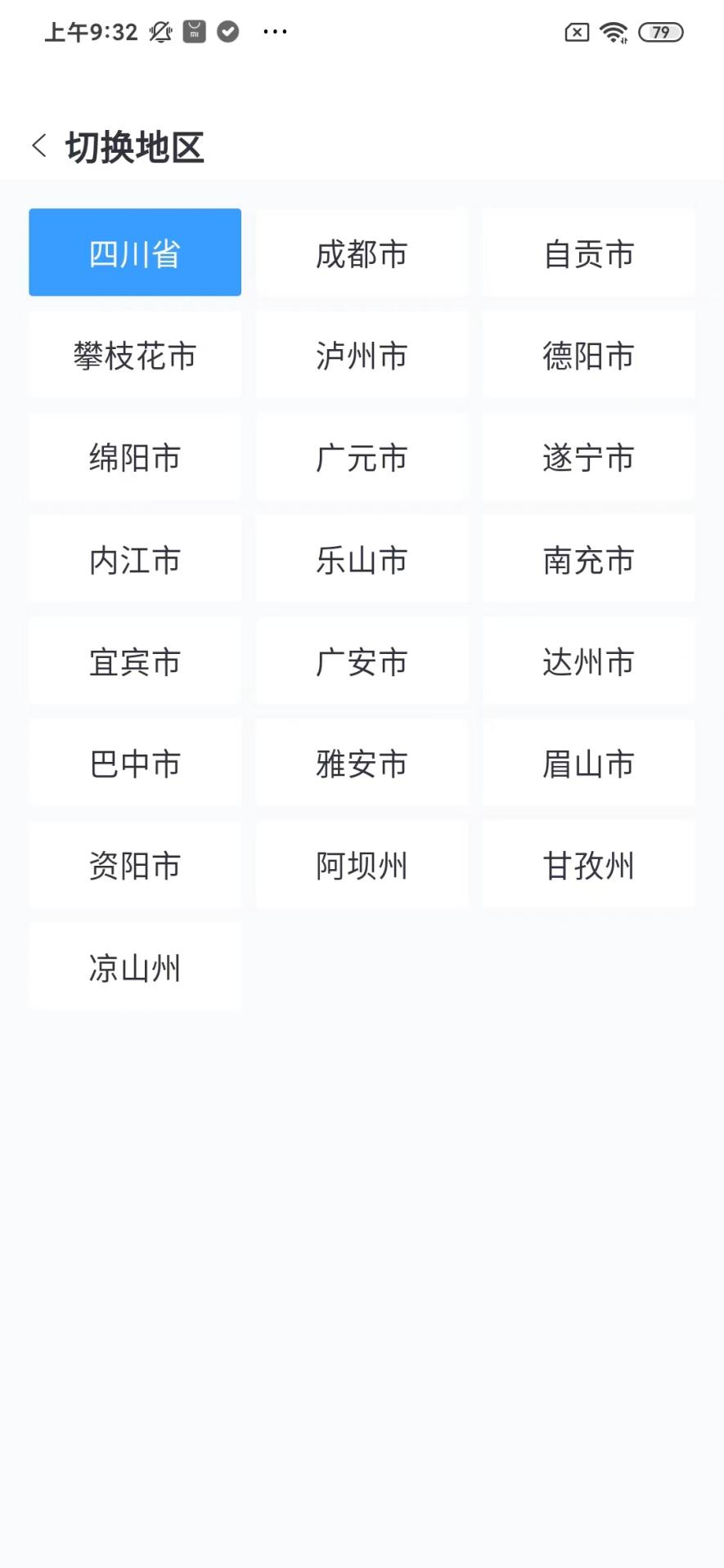
Task: Switch to 绵阳市
Action: tap(135, 456)
